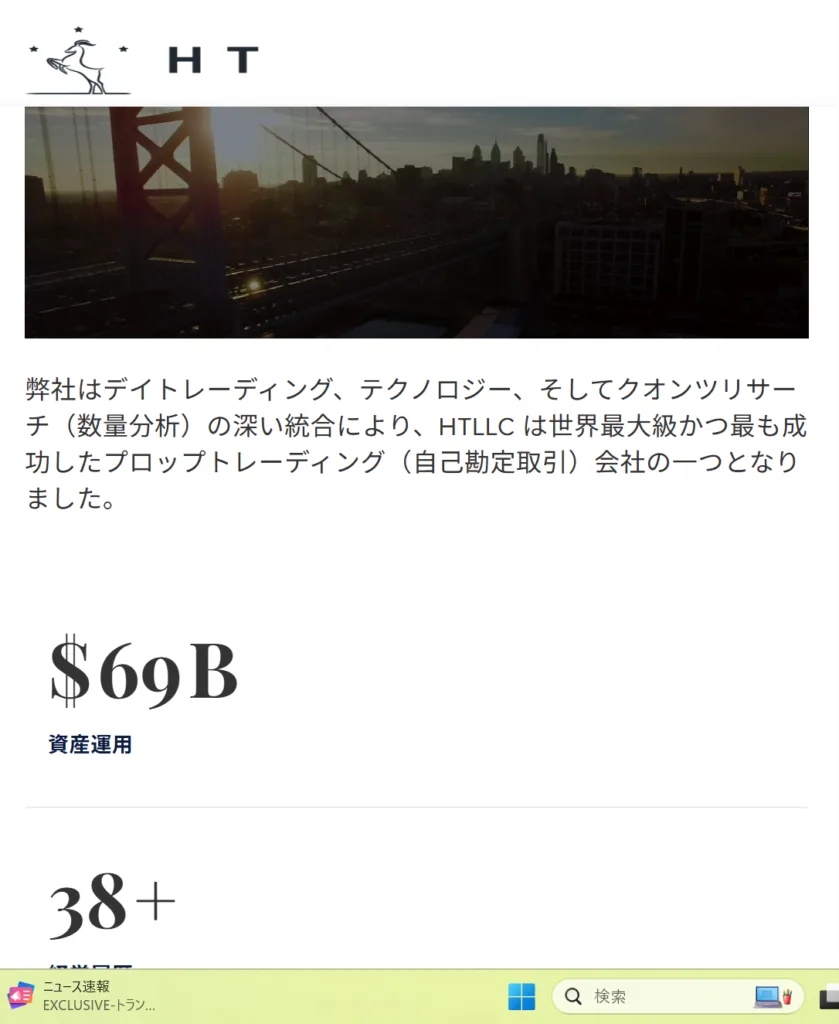This screenshot has width=839, height=1024.
Task: Open the task view icon
Action: (x=829, y=996)
